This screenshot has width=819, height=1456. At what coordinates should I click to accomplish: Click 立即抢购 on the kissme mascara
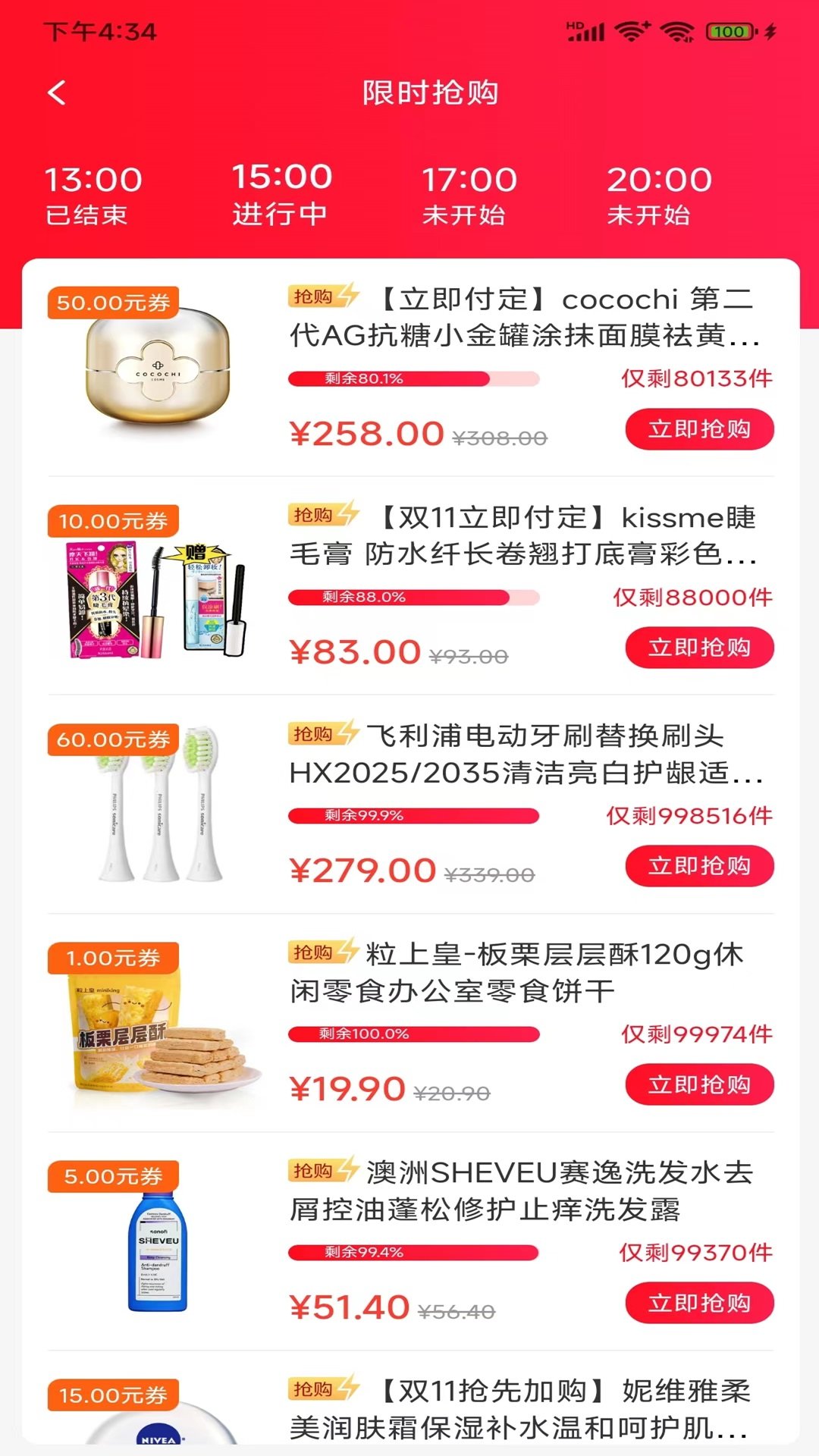coord(700,647)
